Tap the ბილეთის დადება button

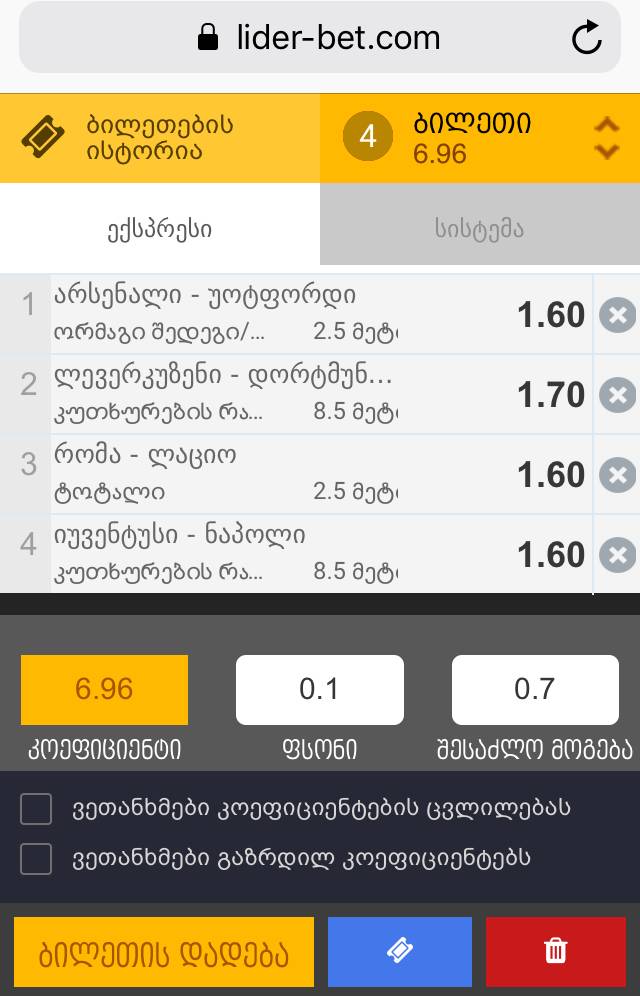point(164,952)
